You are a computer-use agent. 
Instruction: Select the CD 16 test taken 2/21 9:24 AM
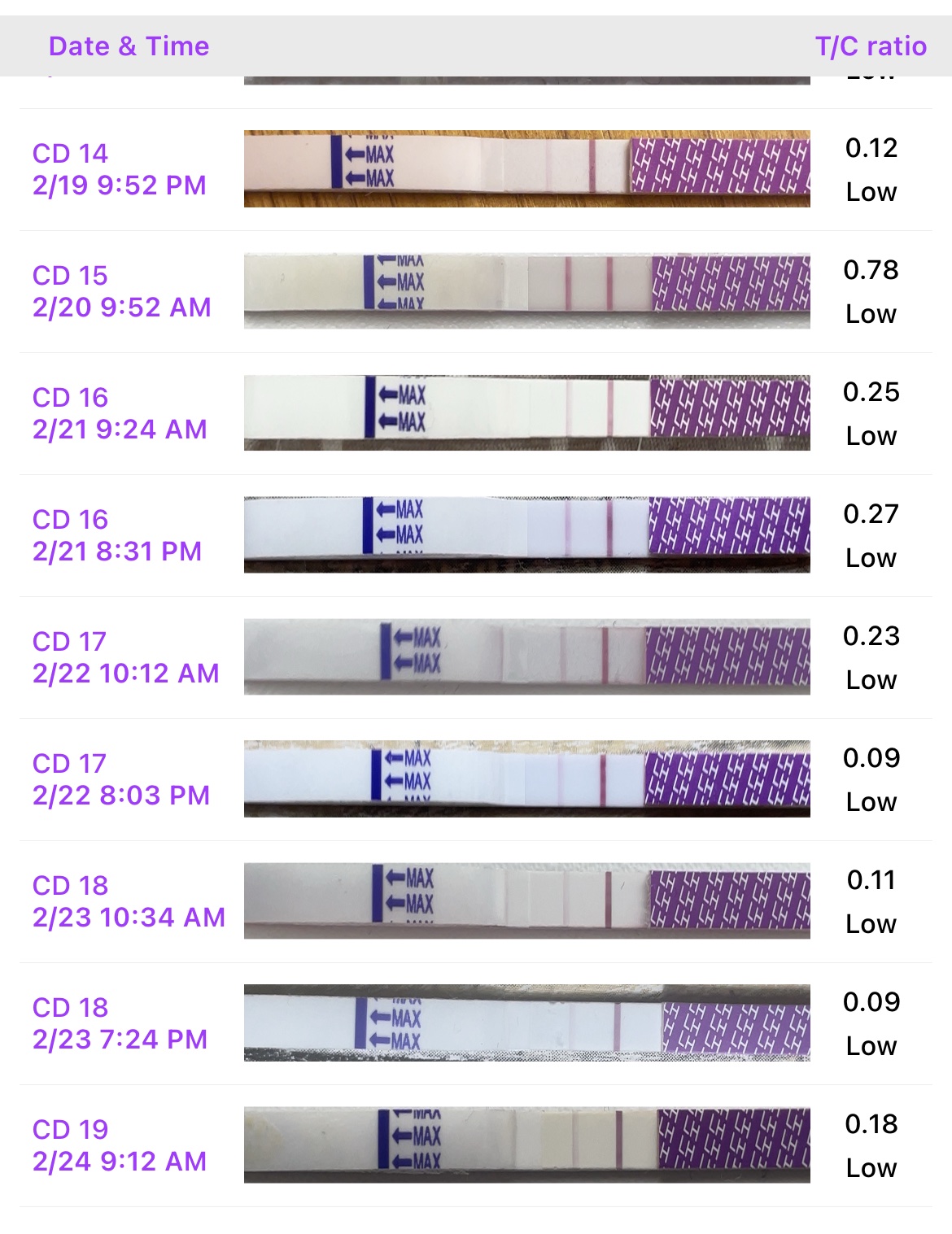click(476, 413)
